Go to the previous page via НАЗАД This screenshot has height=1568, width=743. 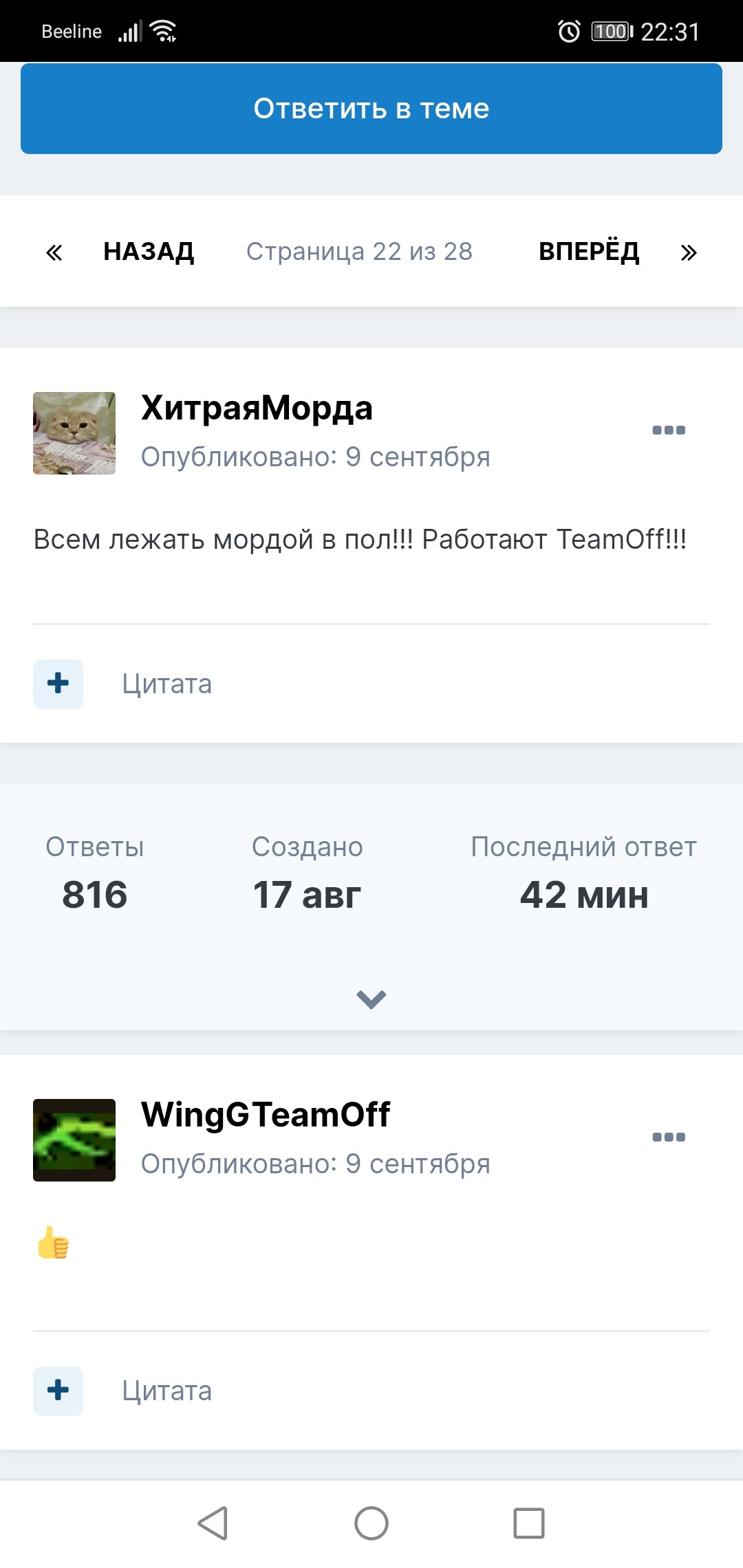(149, 252)
